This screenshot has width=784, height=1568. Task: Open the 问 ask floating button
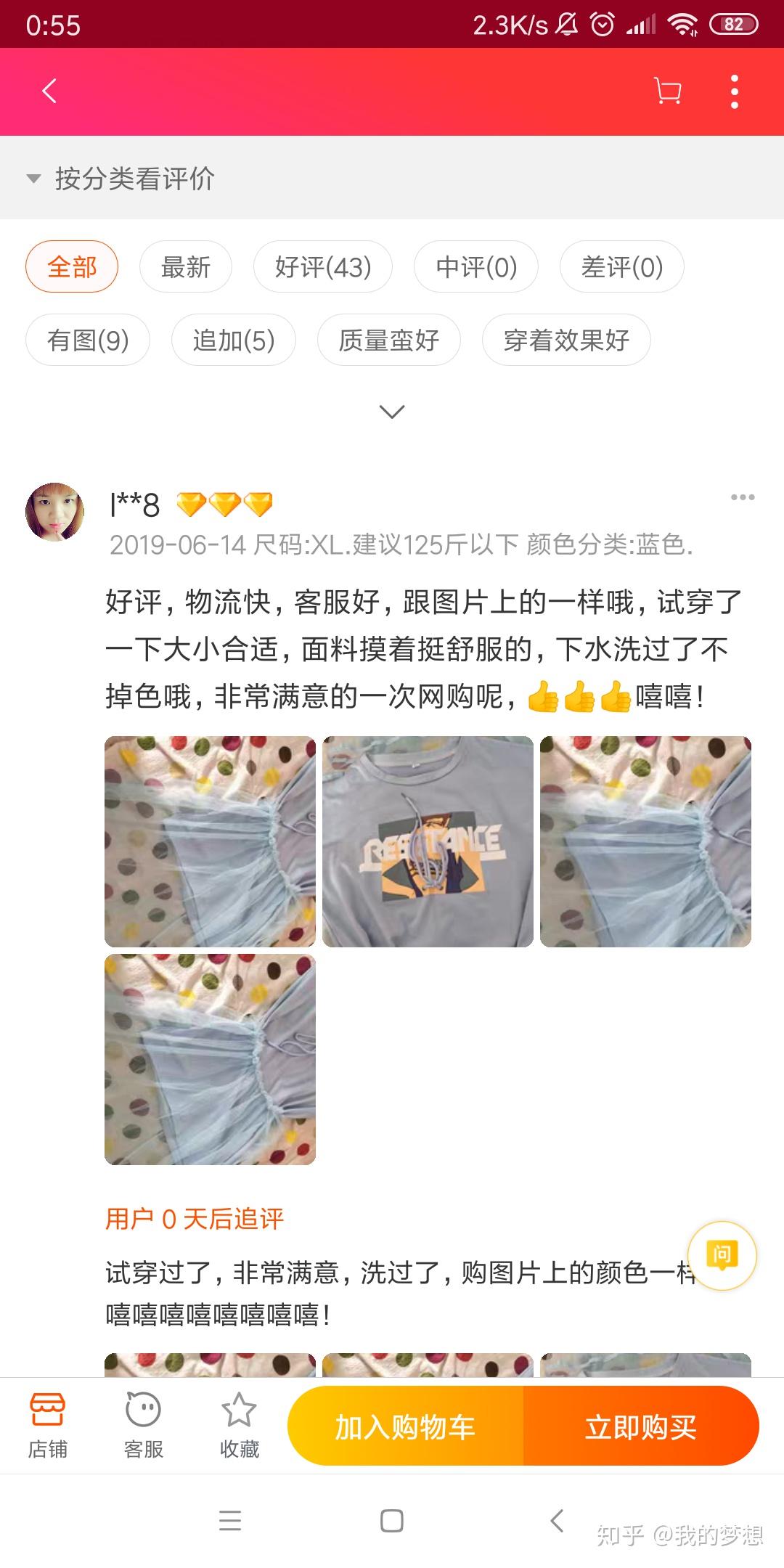click(x=722, y=1256)
